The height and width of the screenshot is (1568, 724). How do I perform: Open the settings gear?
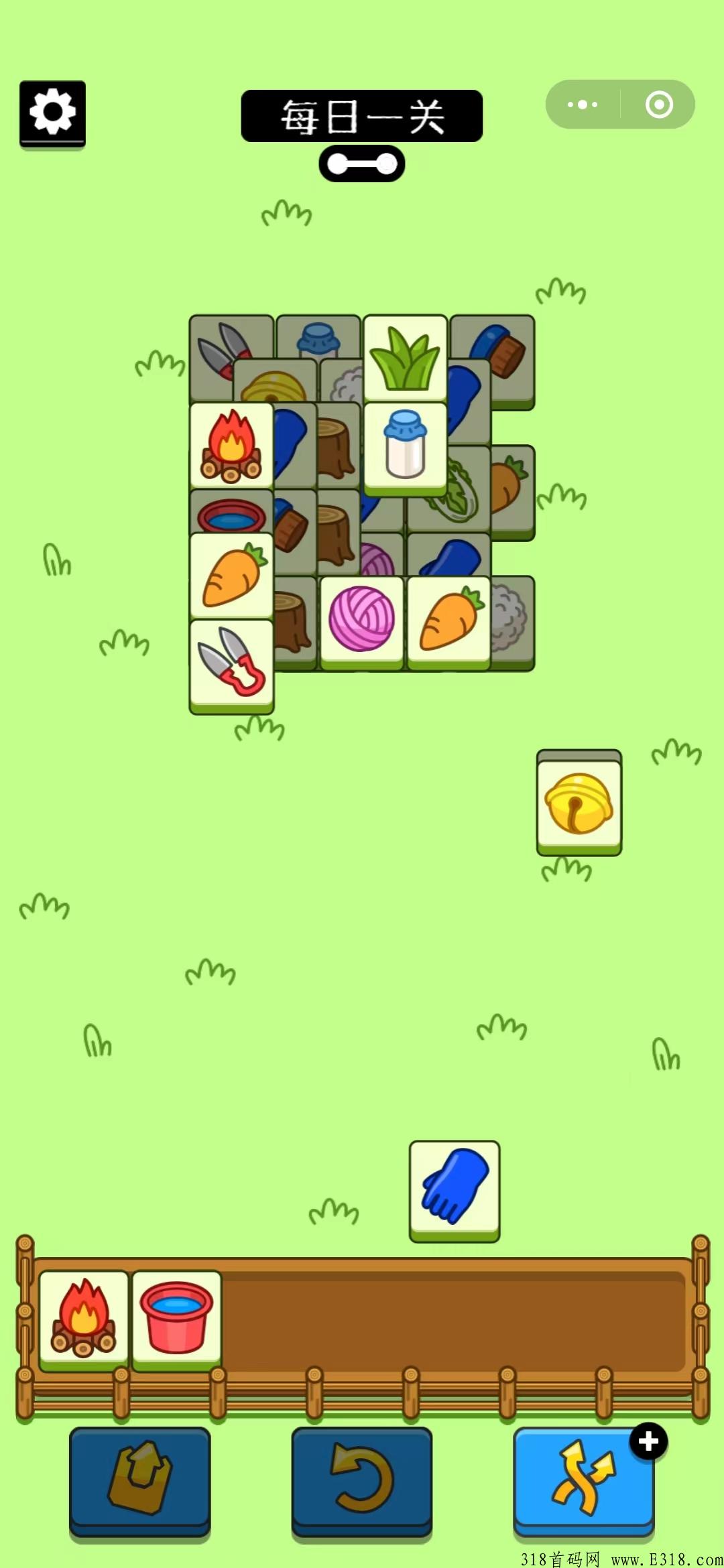pyautogui.click(x=52, y=112)
